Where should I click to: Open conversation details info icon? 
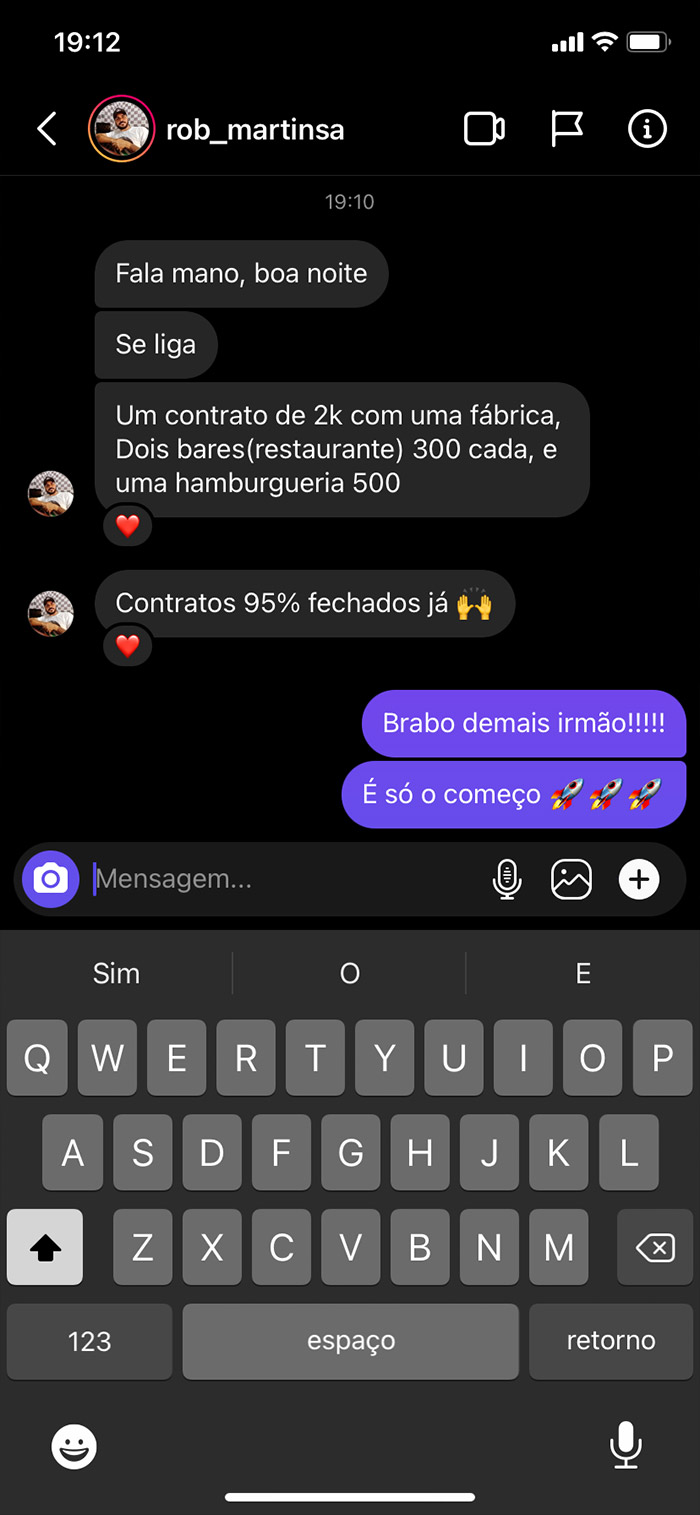[647, 129]
